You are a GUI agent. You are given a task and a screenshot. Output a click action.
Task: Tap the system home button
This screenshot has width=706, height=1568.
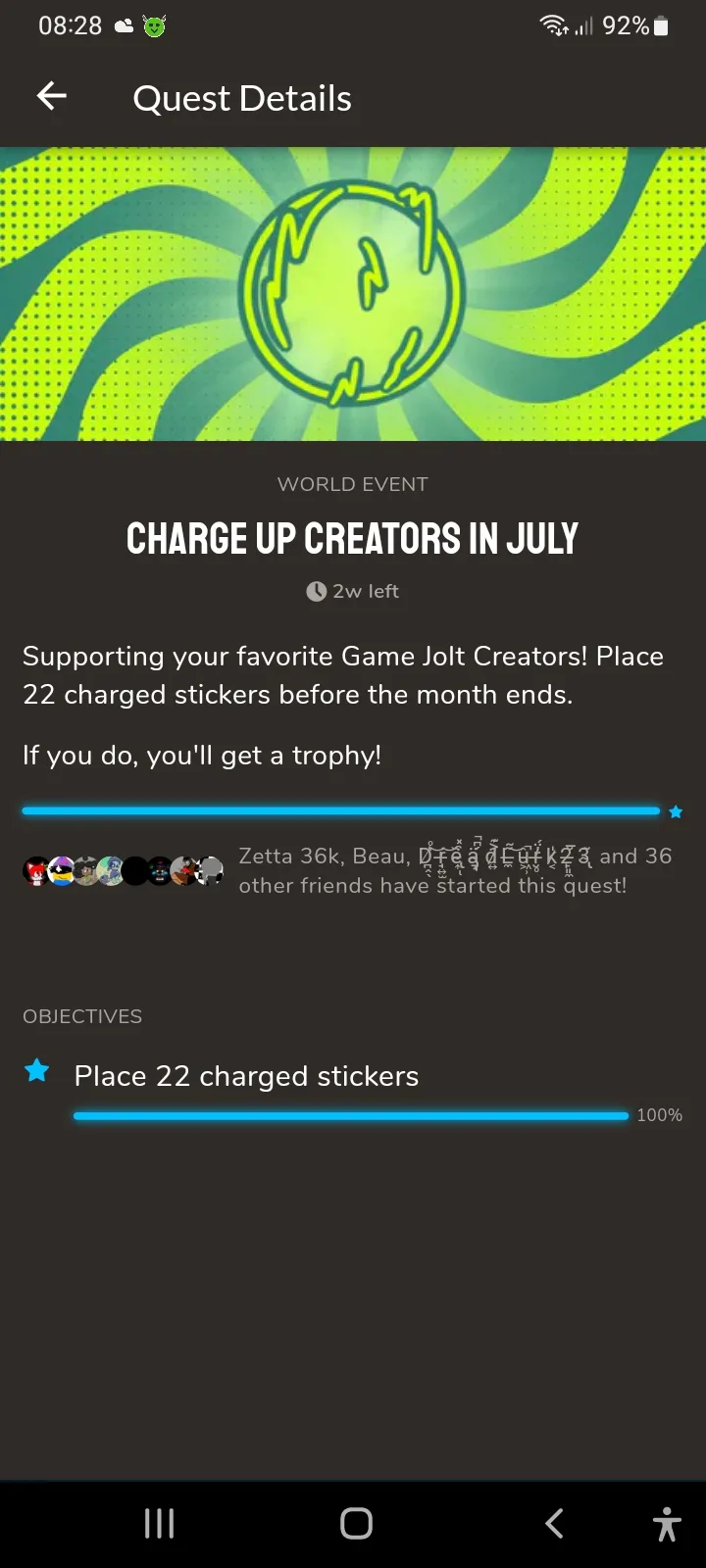tap(356, 1523)
